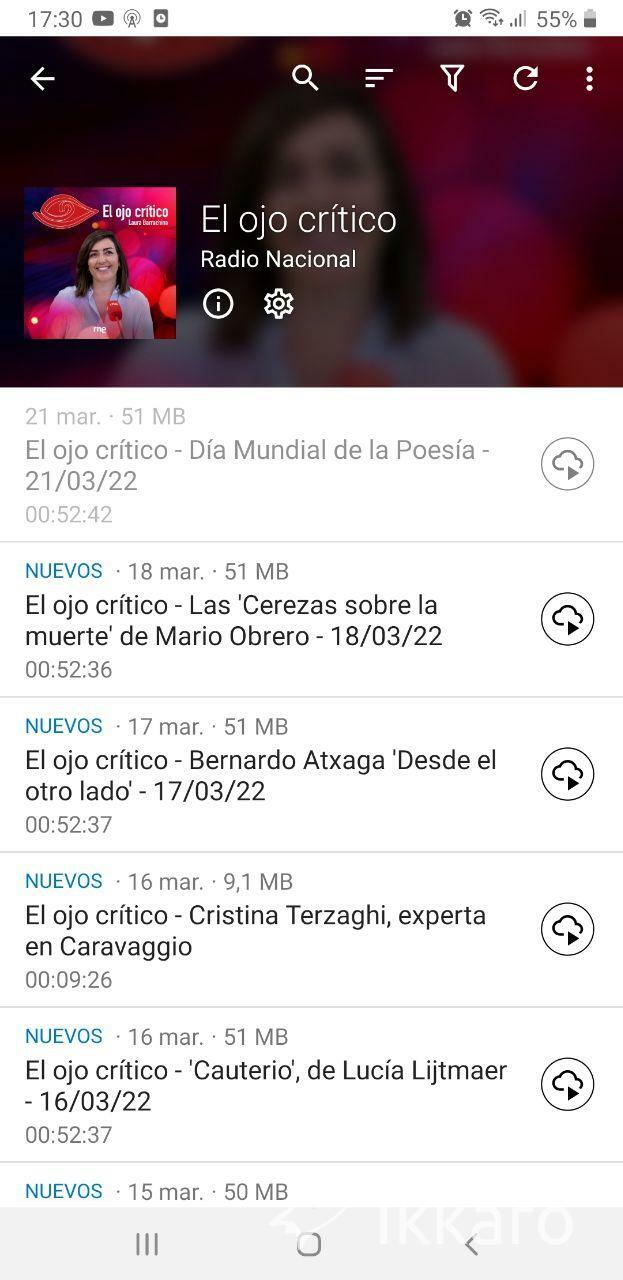Screen dimensions: 623x1280
Task: Open the El ojo crítico cover image
Action: tap(100, 263)
